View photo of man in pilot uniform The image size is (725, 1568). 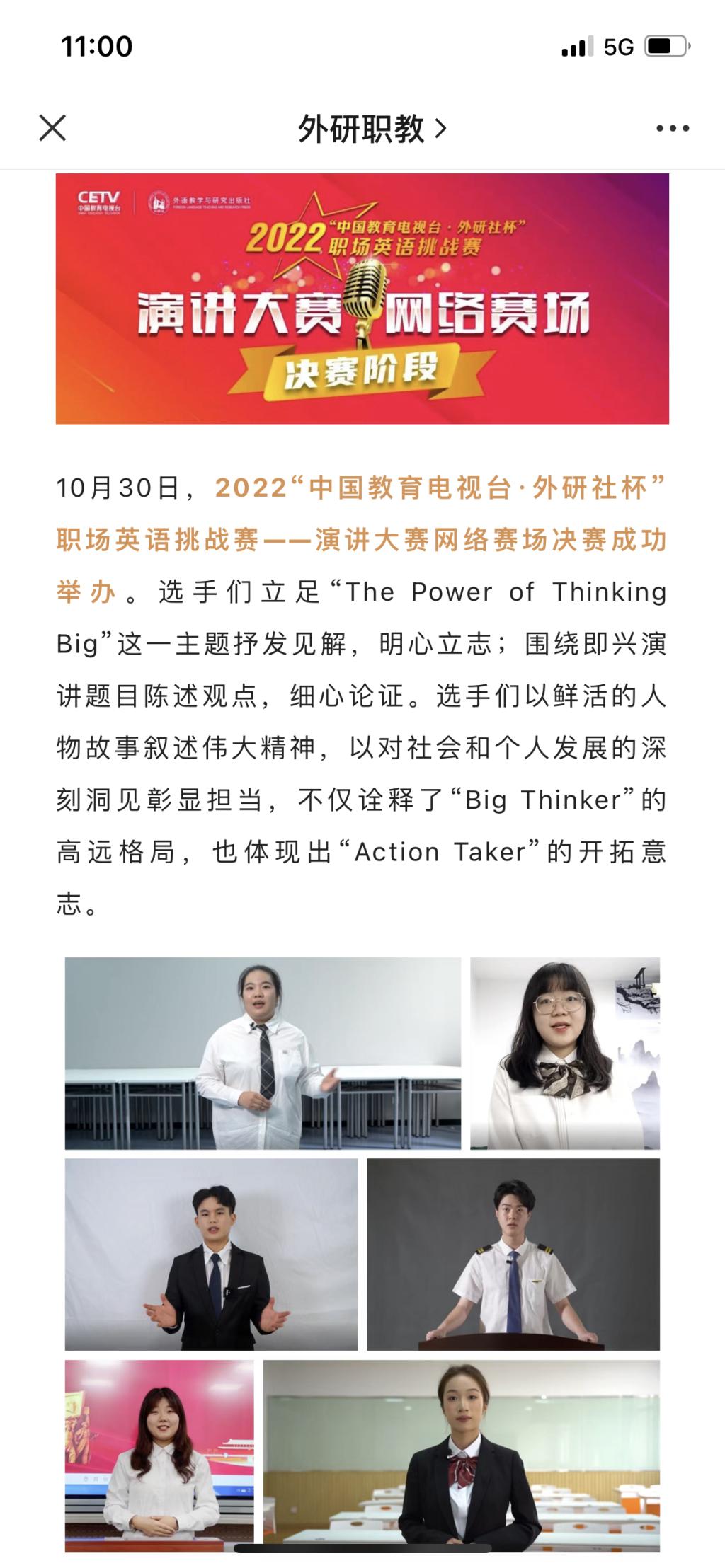513,1254
